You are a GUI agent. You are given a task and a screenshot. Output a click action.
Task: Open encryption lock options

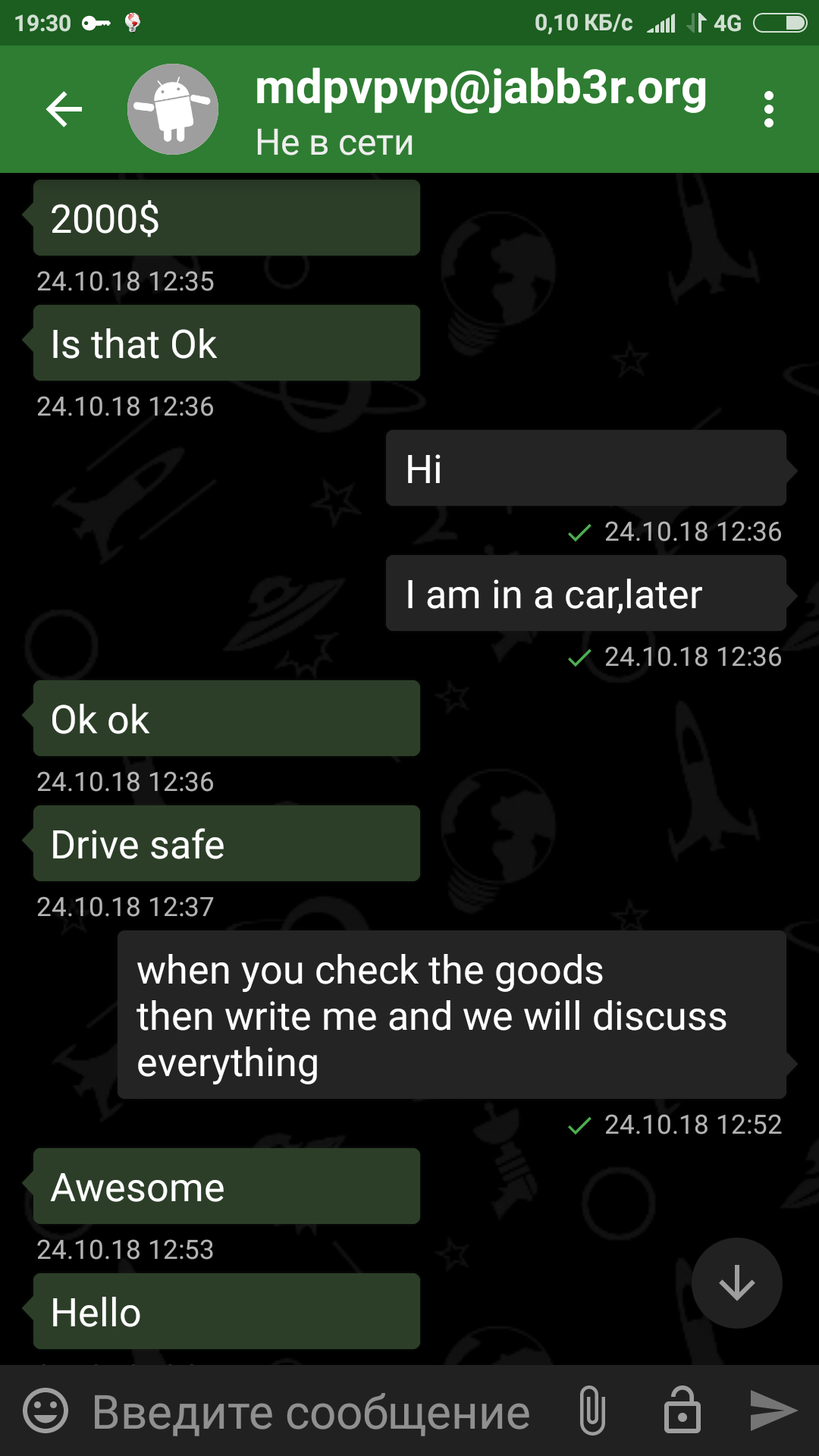682,1410
